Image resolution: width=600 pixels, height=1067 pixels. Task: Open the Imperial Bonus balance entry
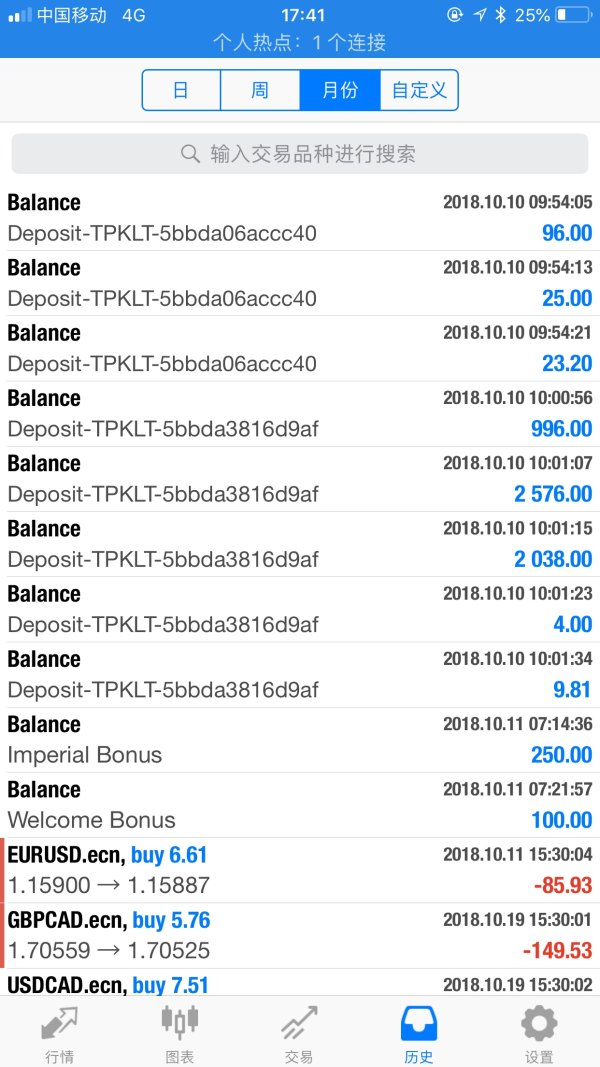(300, 740)
